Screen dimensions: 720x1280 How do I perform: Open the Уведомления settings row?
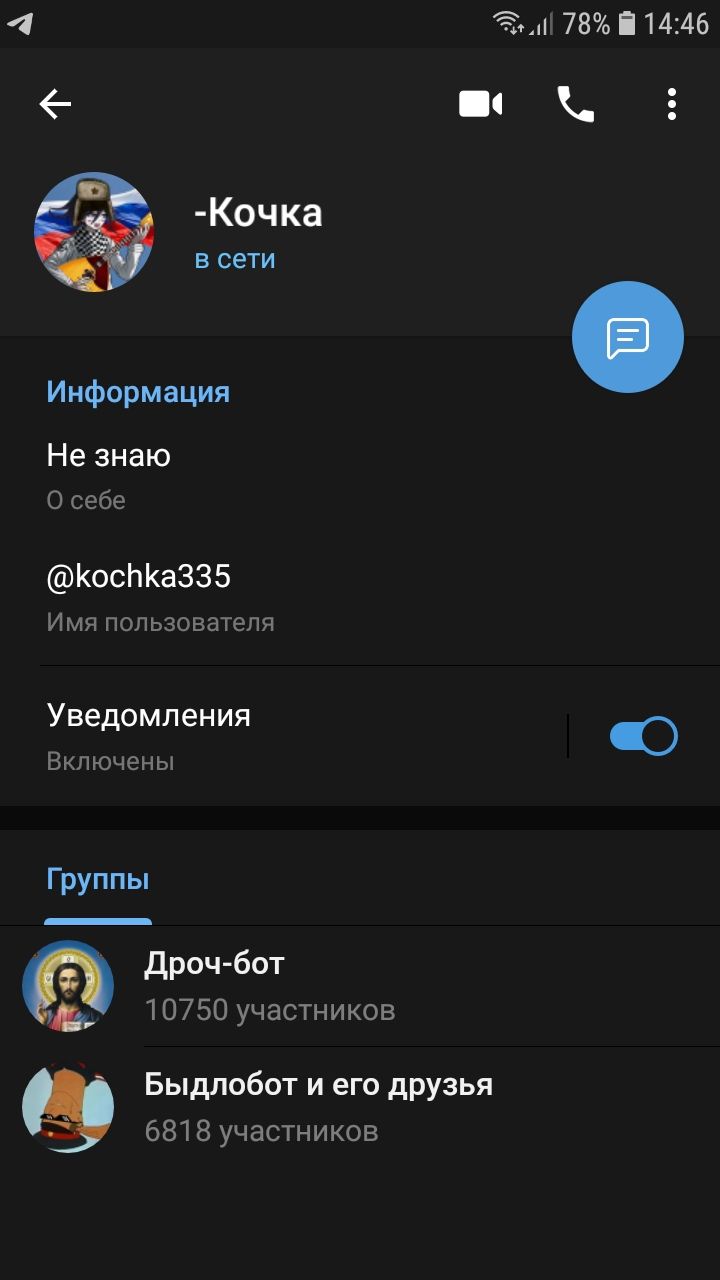click(300, 736)
